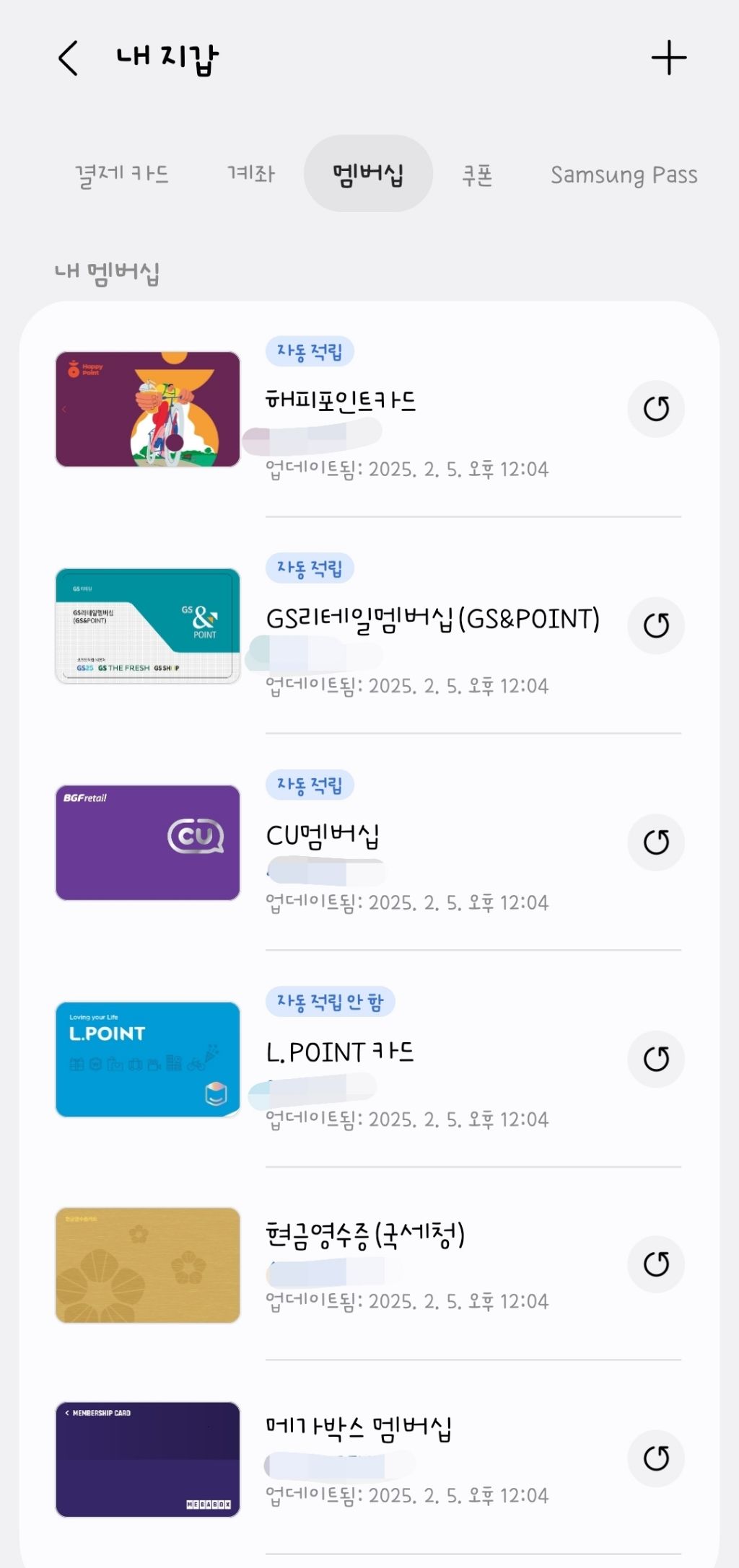Switch to the 계좌 tab
739x1568 pixels.
(251, 174)
